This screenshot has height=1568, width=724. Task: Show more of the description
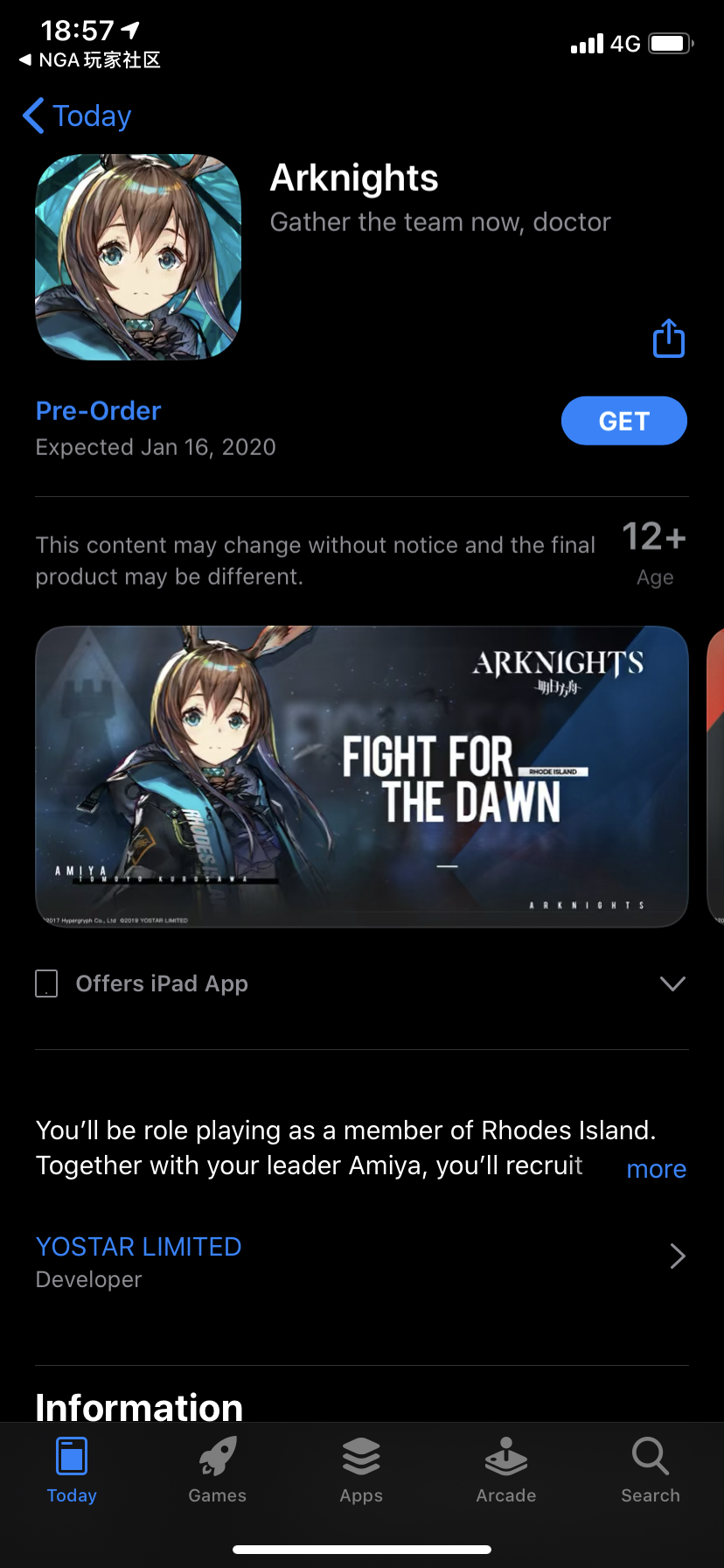656,1169
